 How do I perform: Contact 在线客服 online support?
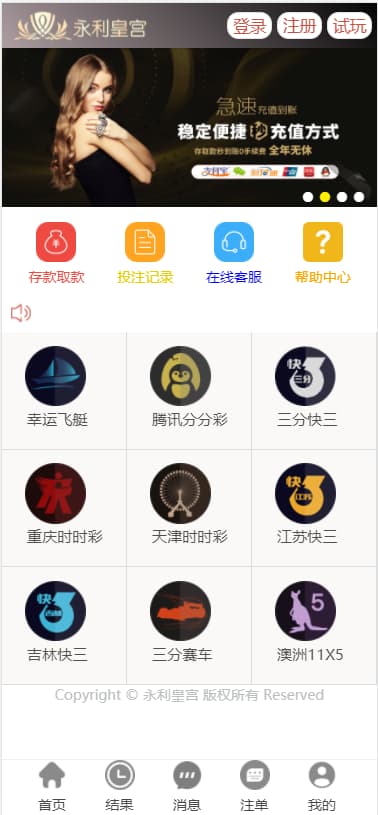[234, 254]
